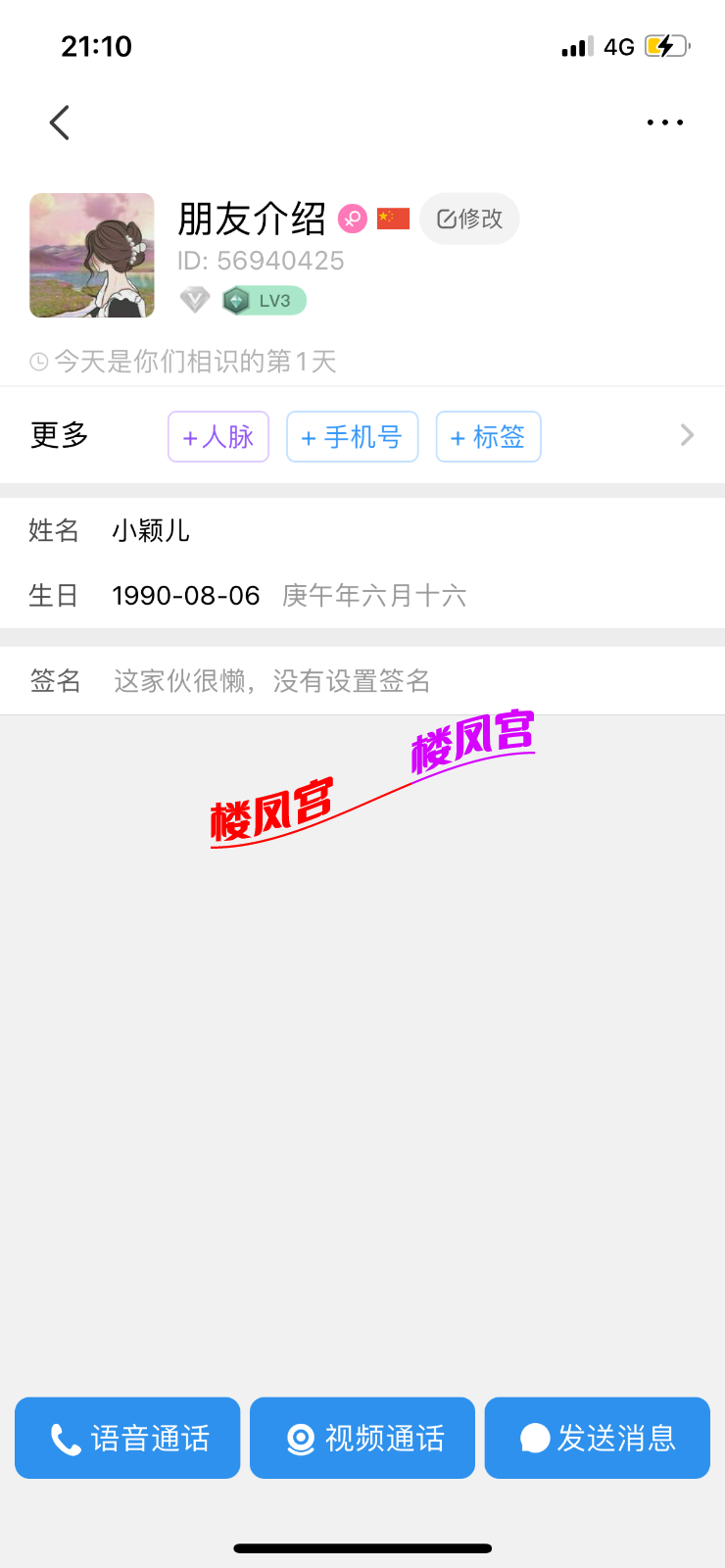725x1568 pixels.
Task: Tap the 更多 label
Action: click(x=59, y=437)
